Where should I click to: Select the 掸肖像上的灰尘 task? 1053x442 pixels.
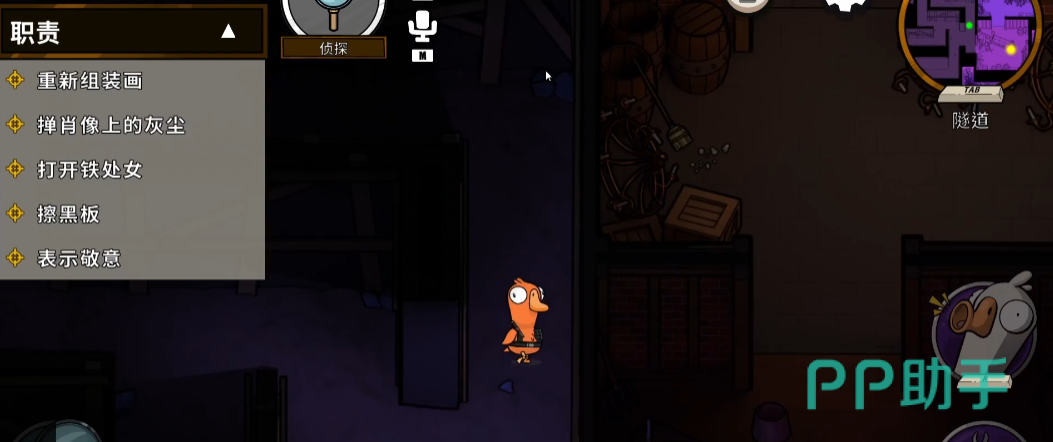[110, 125]
